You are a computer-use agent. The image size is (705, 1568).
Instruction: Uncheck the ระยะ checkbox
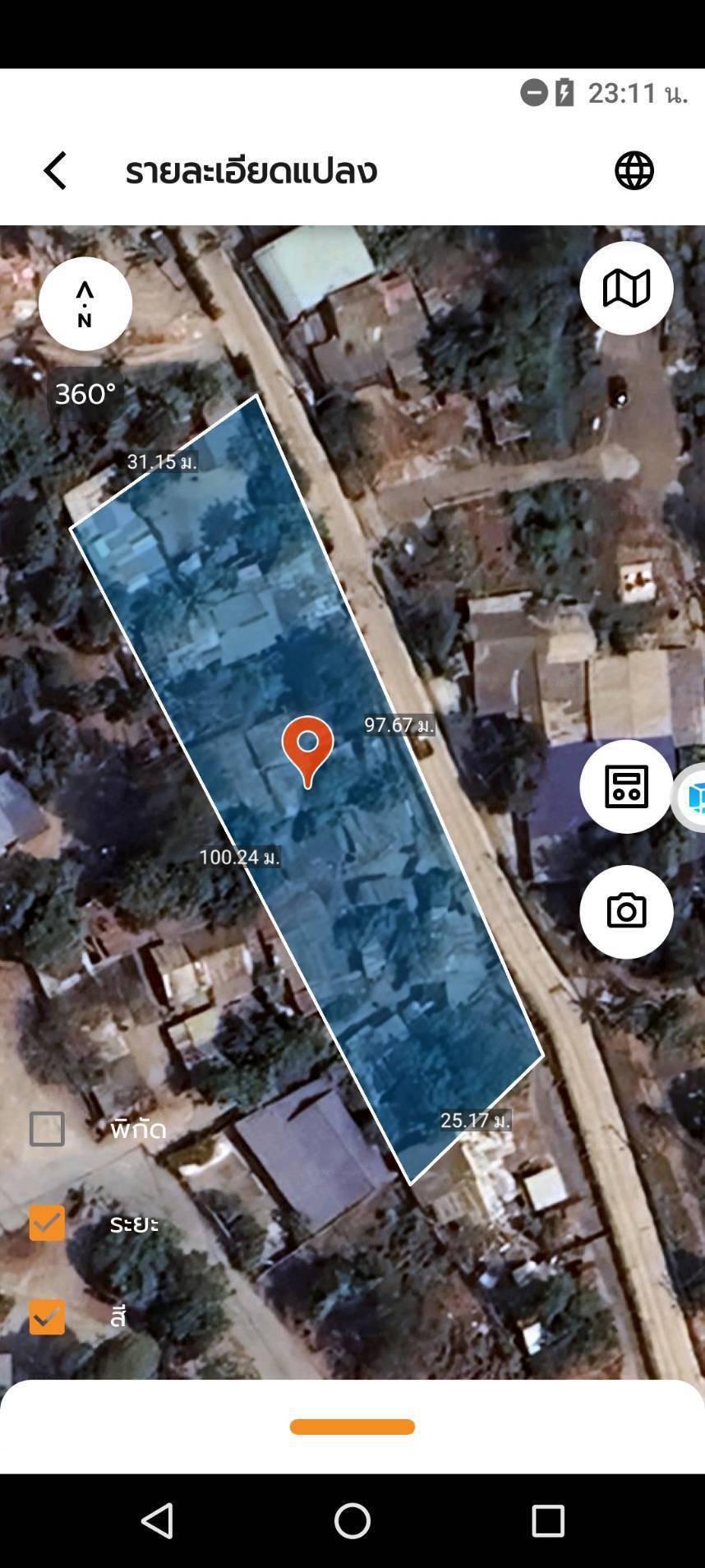pyautogui.click(x=47, y=1223)
